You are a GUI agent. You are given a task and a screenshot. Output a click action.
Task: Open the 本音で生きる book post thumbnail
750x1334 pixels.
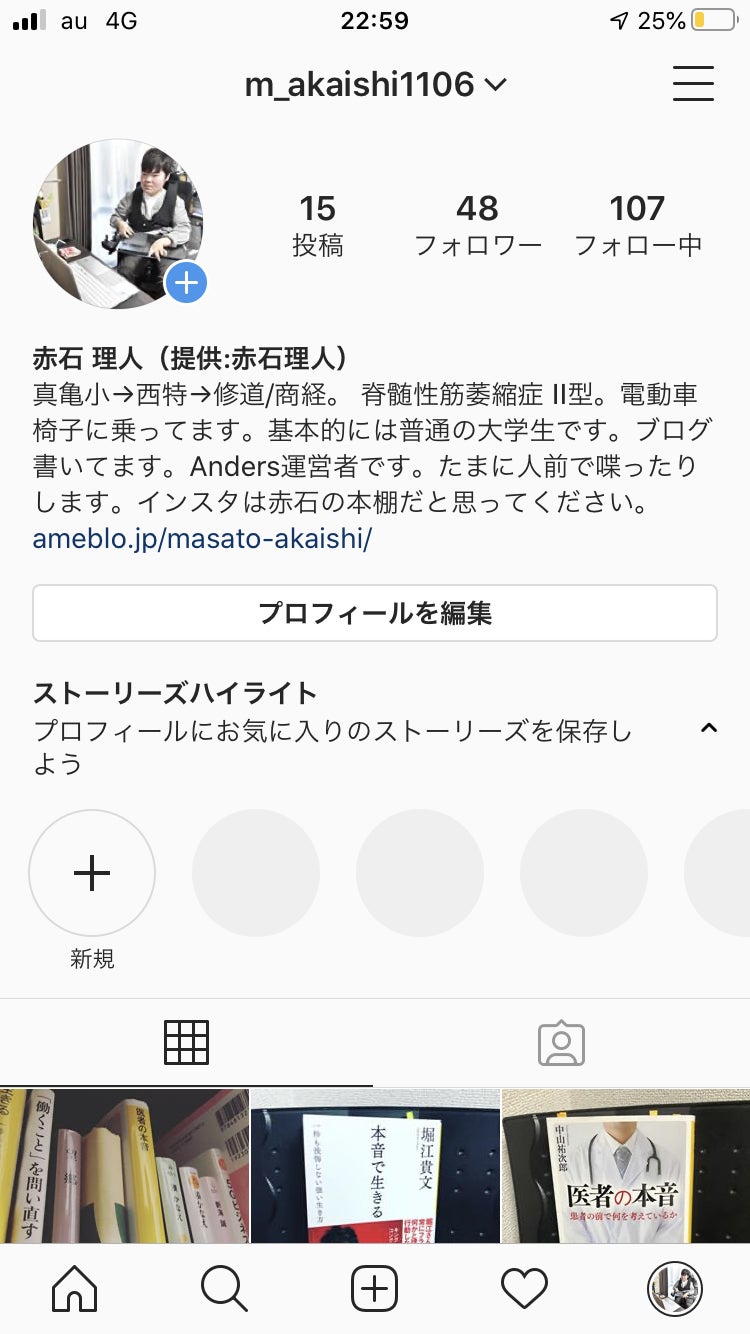tap(375, 1170)
